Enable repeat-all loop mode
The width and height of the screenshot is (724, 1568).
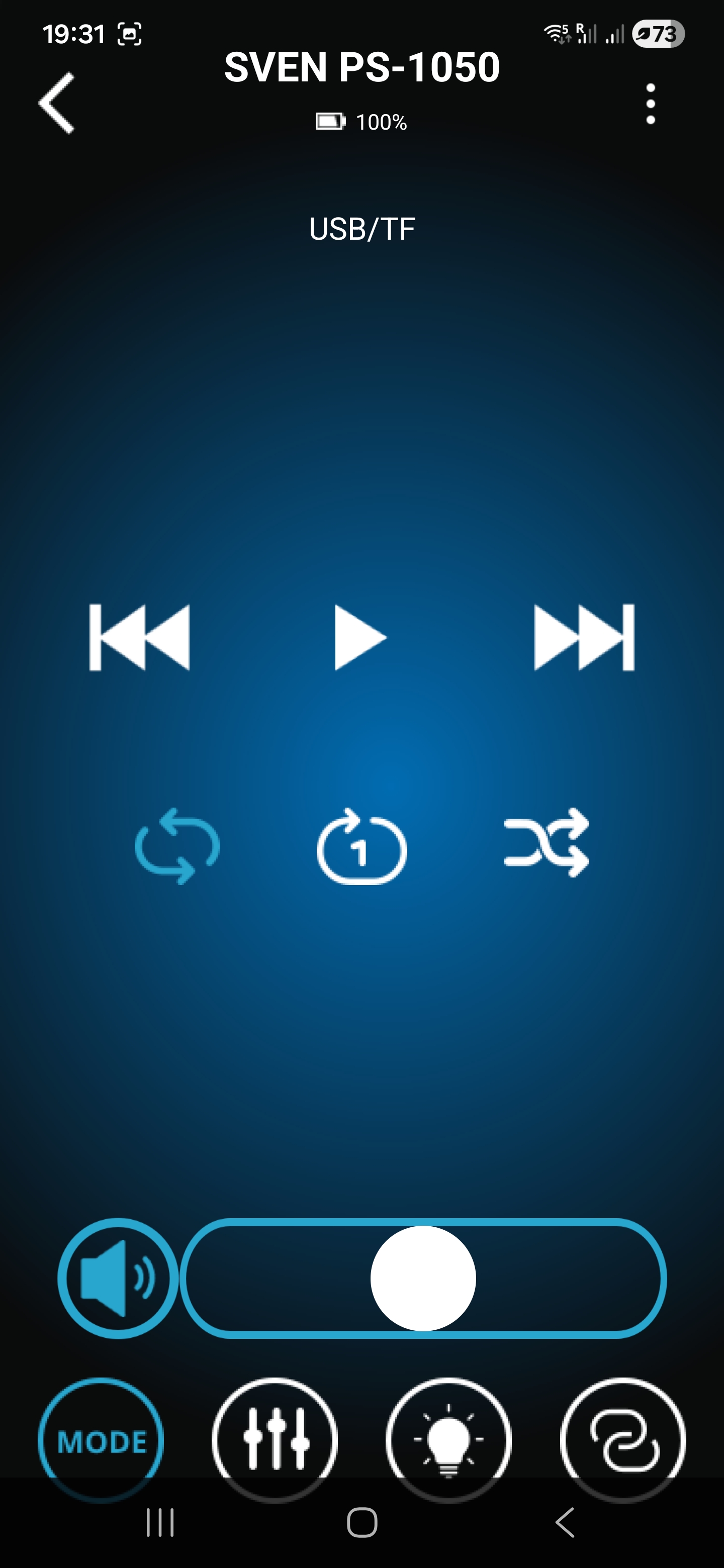(x=177, y=845)
